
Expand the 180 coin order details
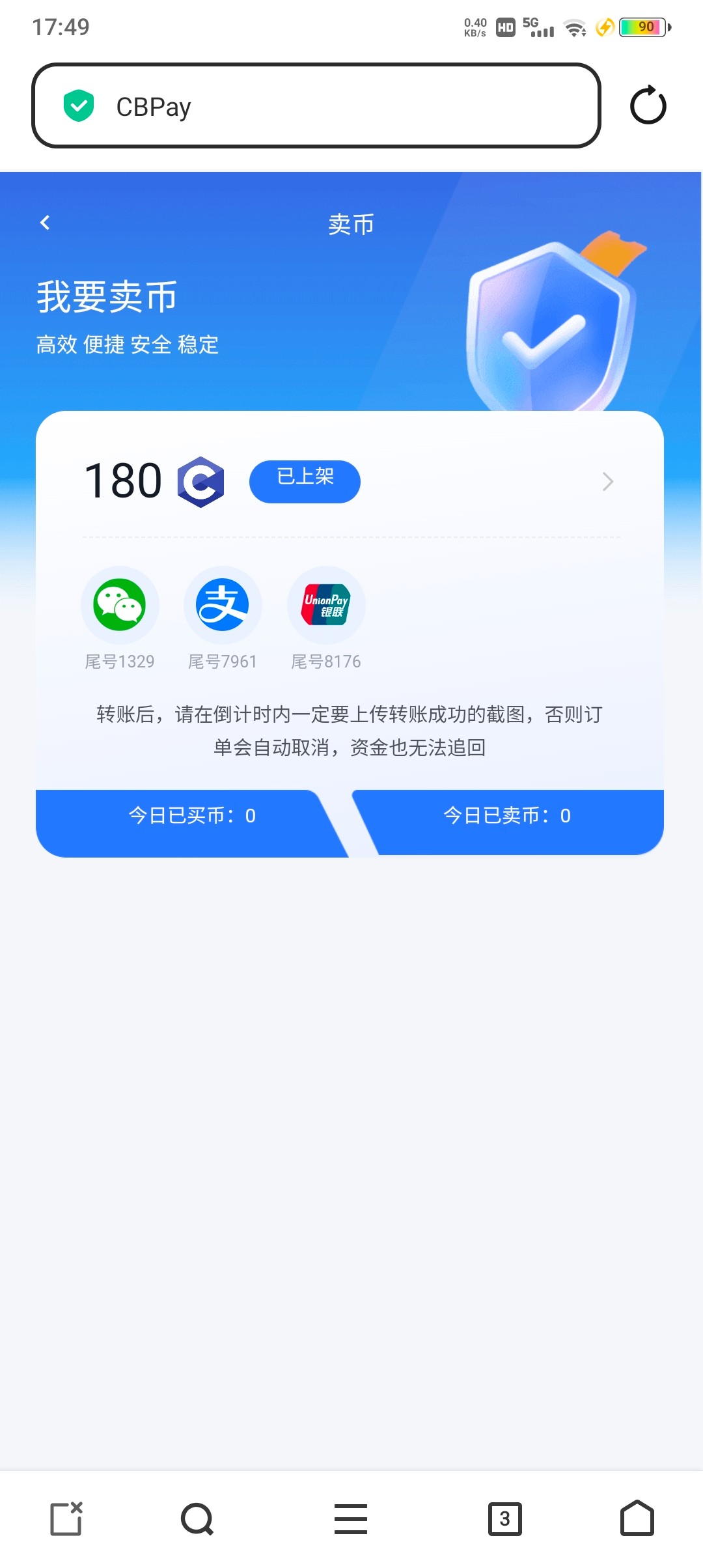pos(607,482)
